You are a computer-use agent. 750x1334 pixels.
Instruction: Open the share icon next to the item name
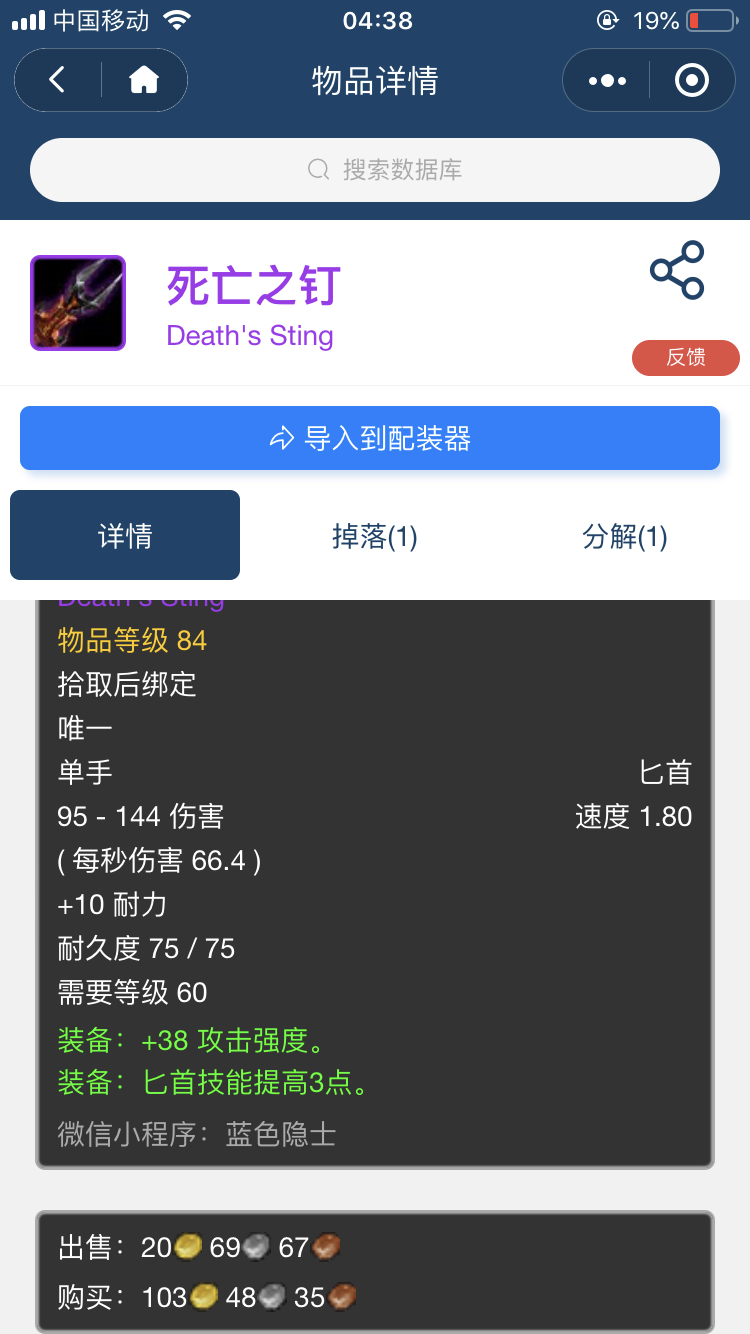coord(676,270)
